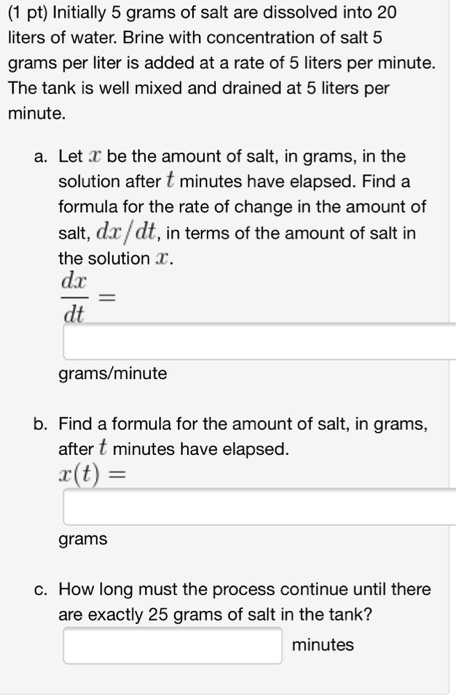
Task: Tap the answer field labeled minutes
Action: (172, 646)
